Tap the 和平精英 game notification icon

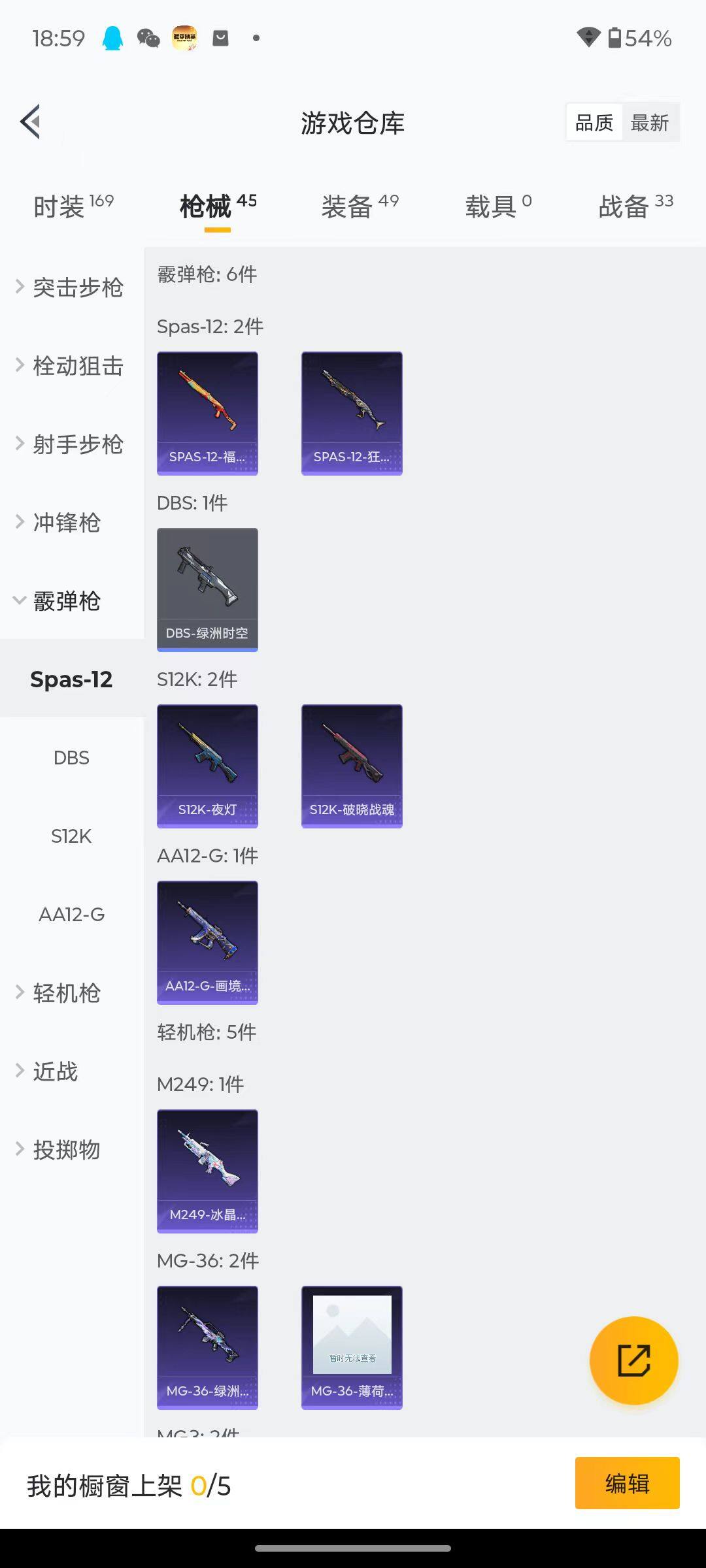[185, 39]
